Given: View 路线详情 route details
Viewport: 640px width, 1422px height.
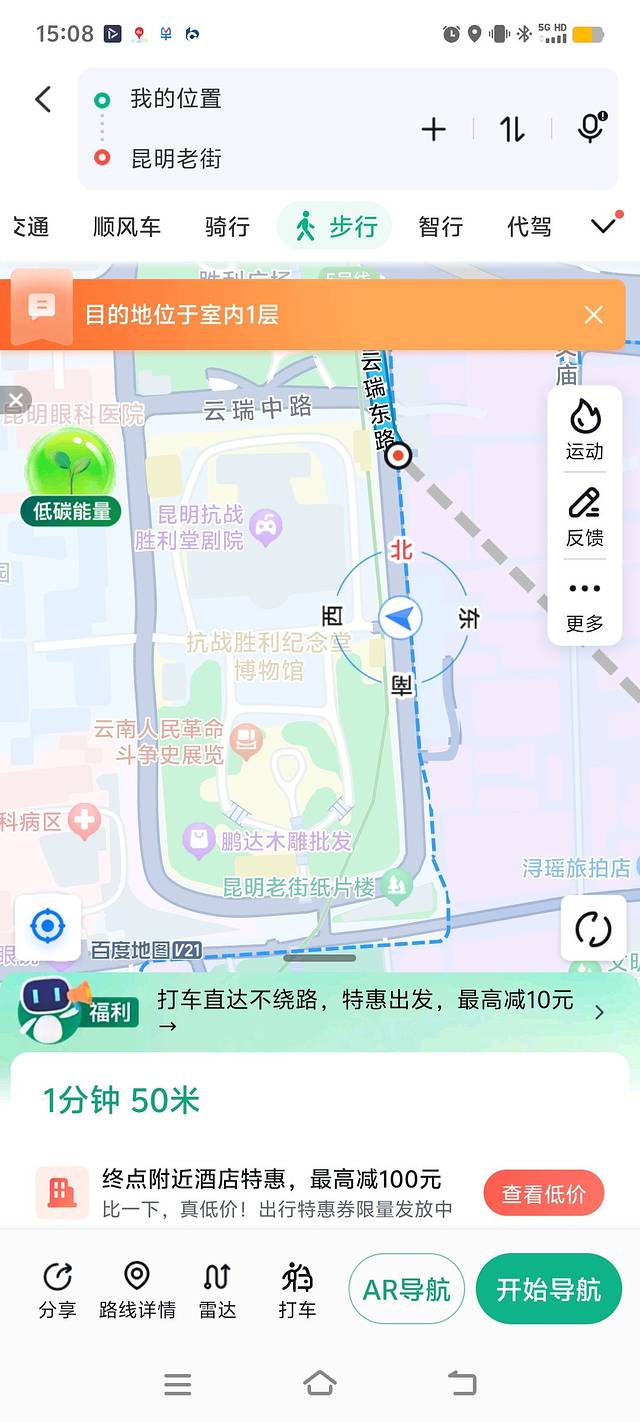Looking at the screenshot, I should pos(137,1289).
